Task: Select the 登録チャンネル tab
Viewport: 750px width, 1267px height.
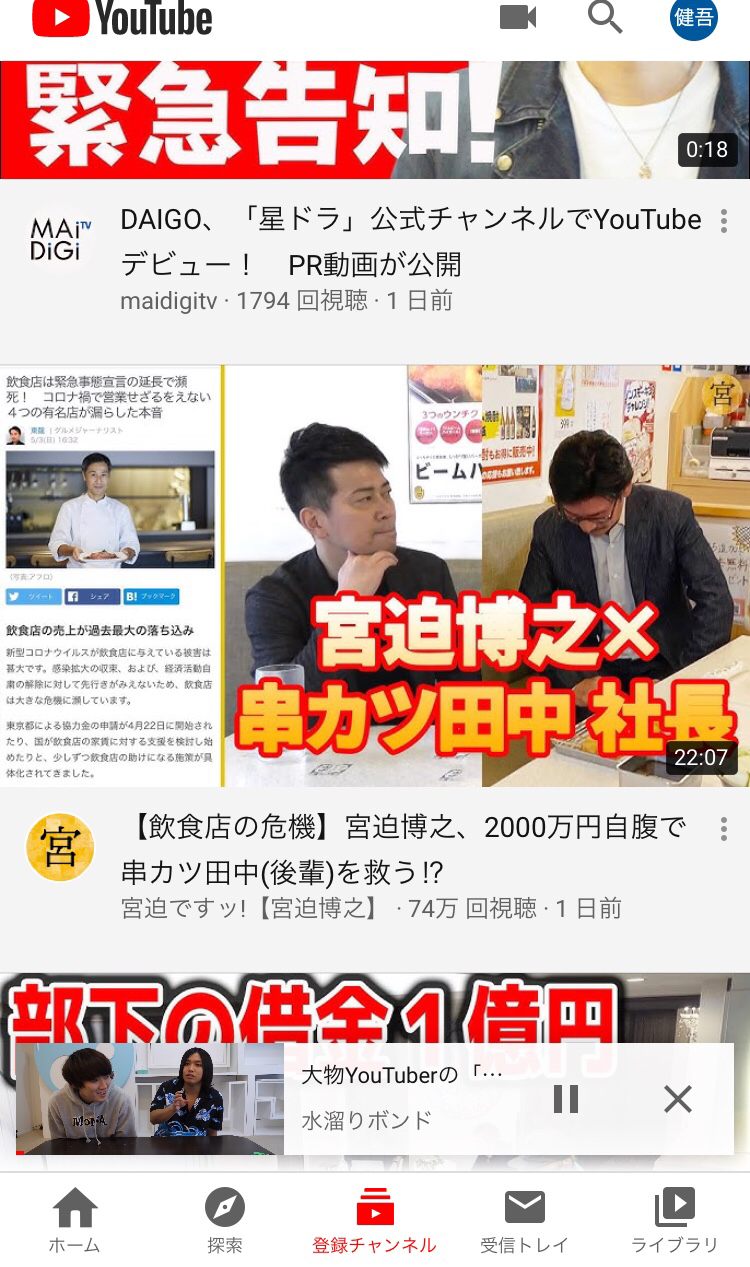Action: (375, 1220)
